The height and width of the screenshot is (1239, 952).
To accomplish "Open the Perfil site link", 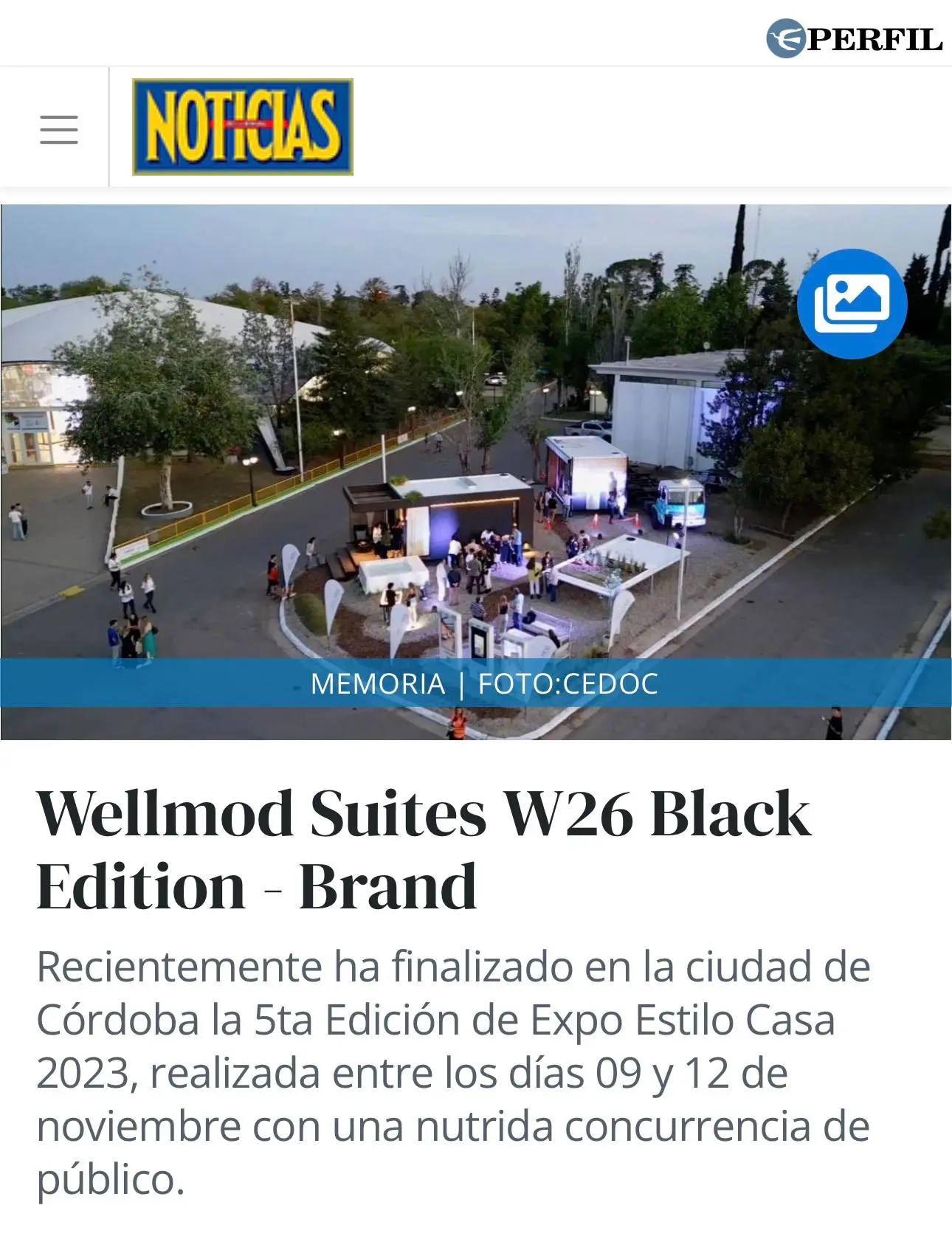I will pyautogui.click(x=855, y=38).
